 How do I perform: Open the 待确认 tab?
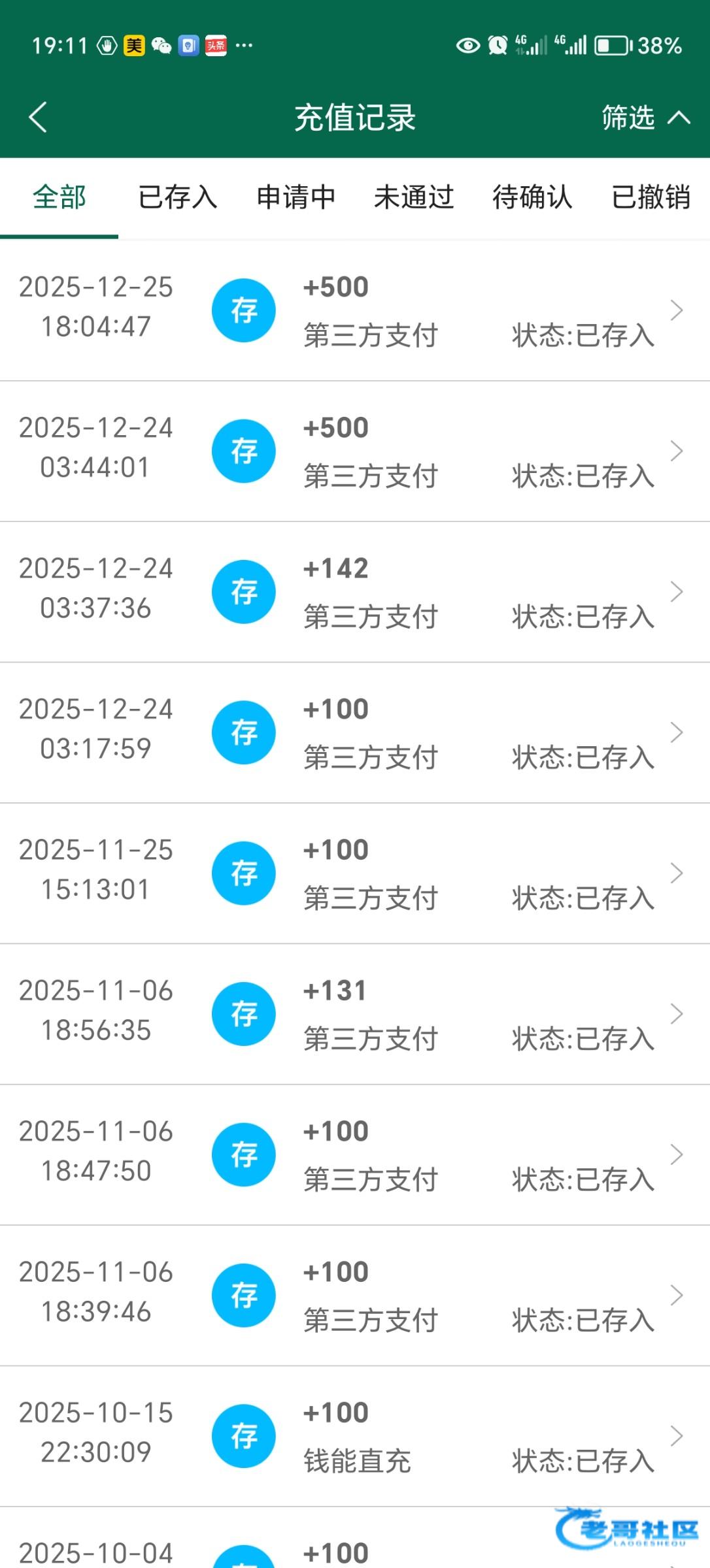(532, 197)
